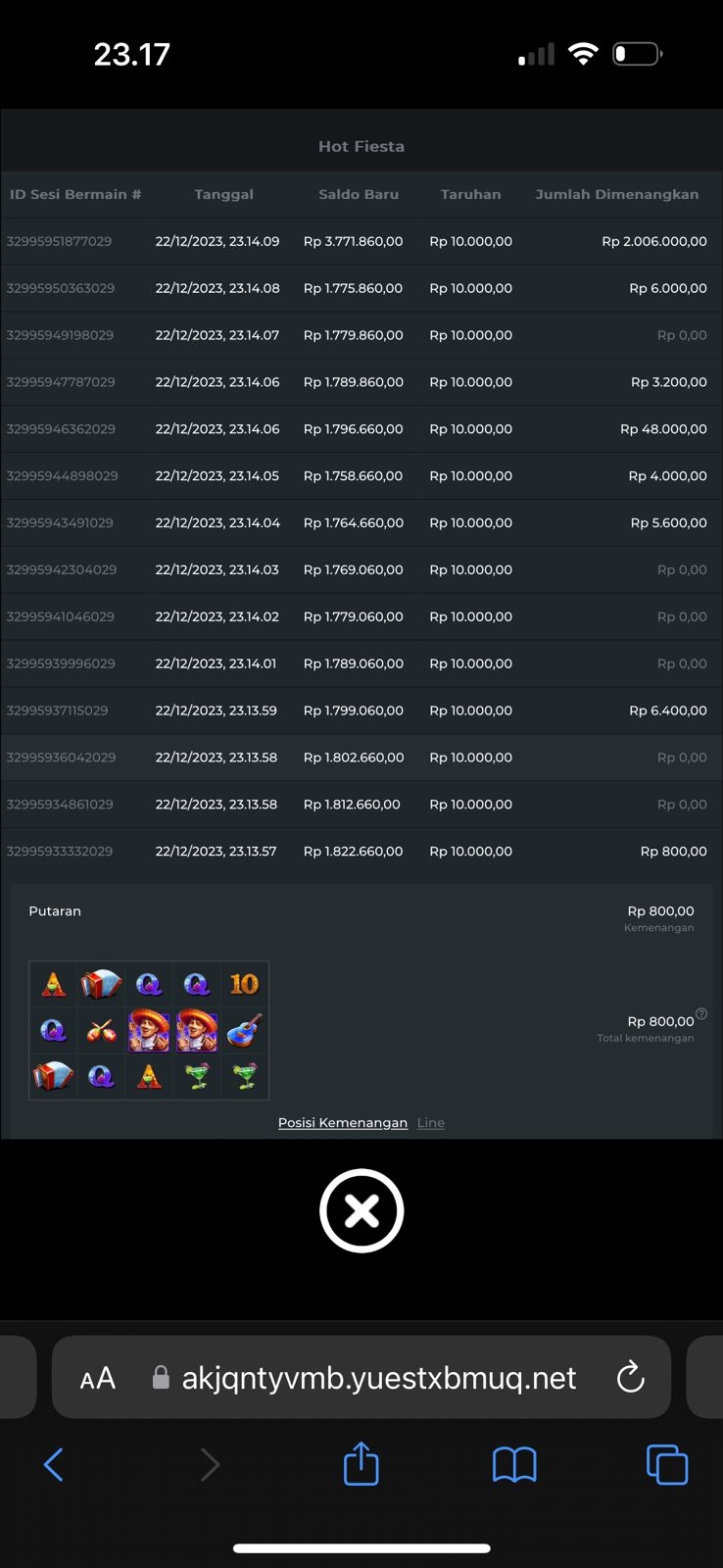
Task: Reload the current page
Action: [x=631, y=1378]
